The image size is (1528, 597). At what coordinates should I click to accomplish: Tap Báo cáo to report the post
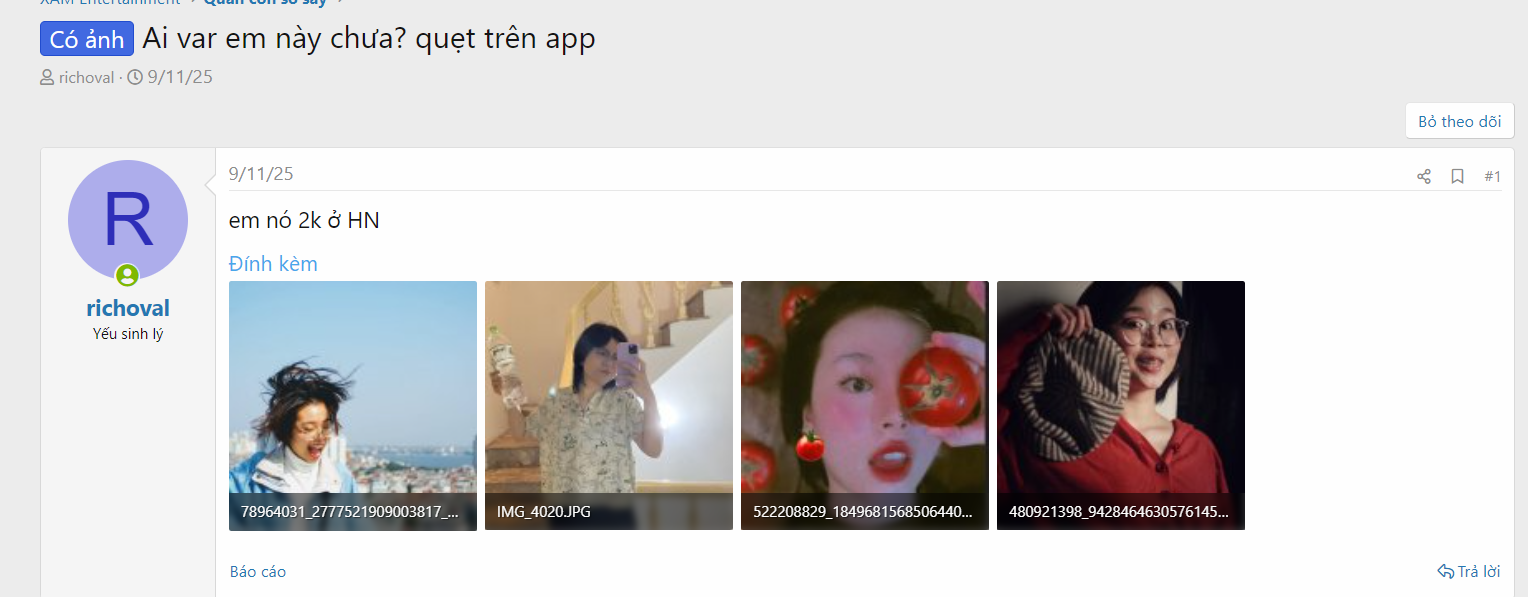pos(258,572)
